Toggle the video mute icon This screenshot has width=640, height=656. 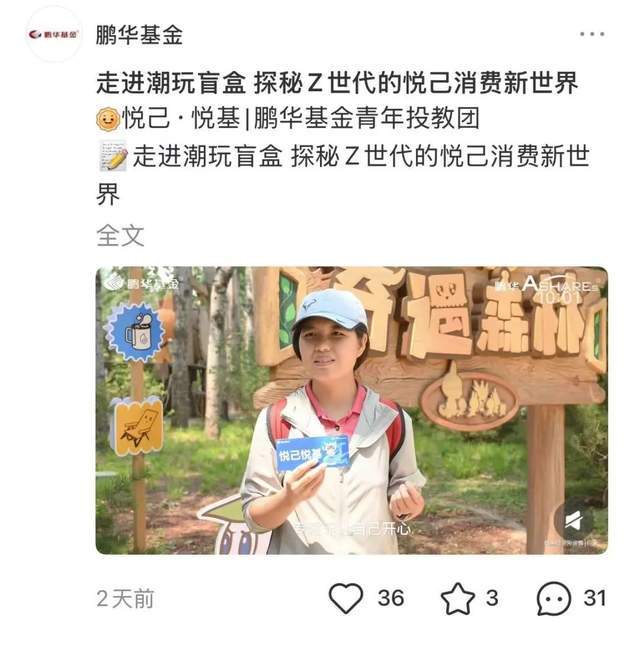(x=573, y=520)
